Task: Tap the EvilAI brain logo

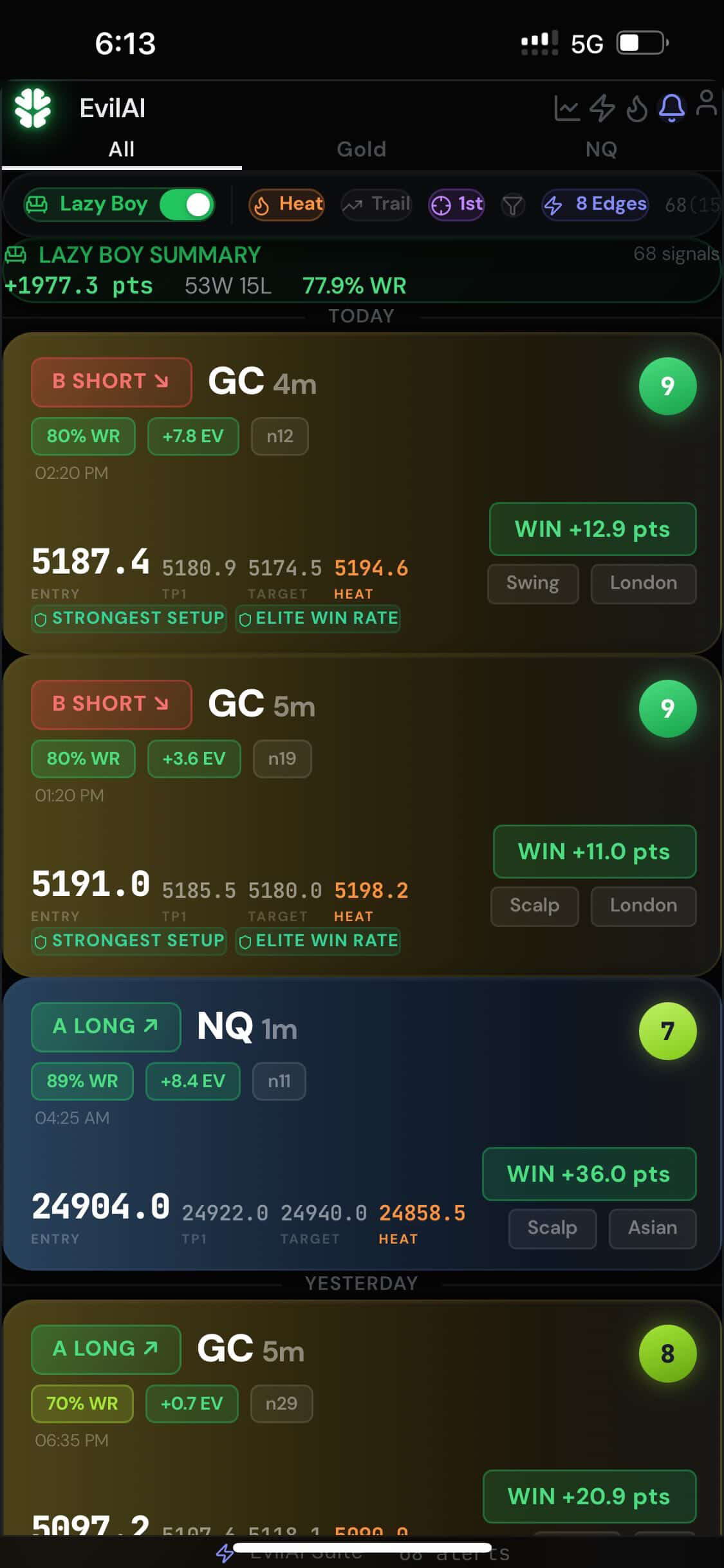Action: point(33,107)
